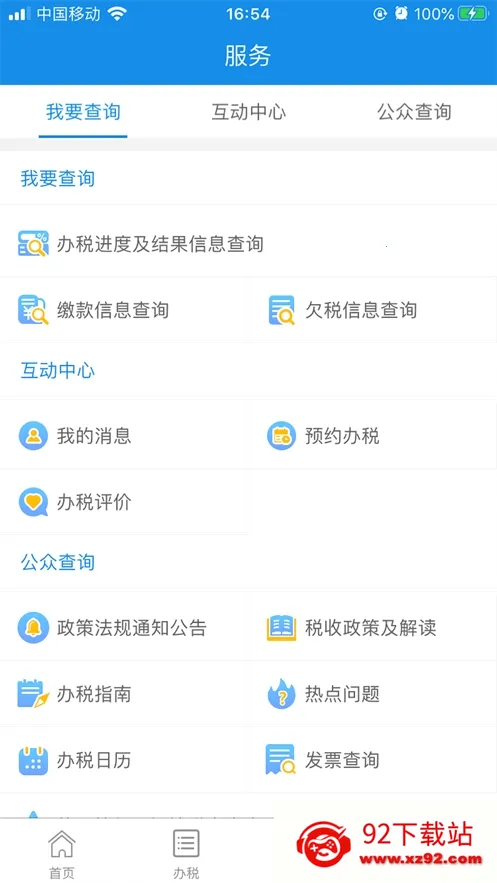This screenshot has height=883, width=497.
Task: Open 办税评价
Action: [x=124, y=502]
